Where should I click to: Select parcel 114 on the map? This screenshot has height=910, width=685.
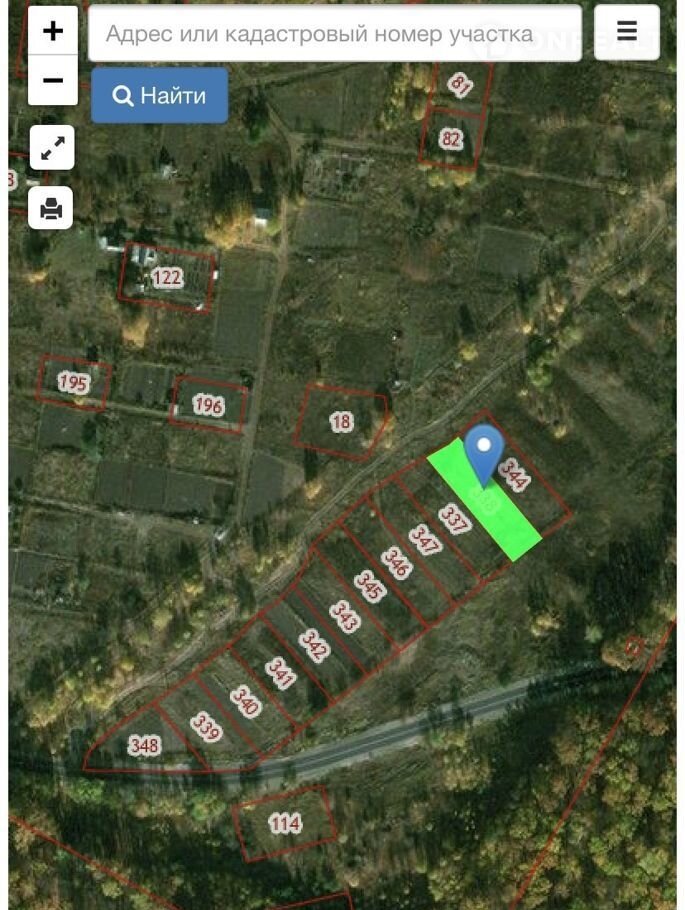point(285,824)
